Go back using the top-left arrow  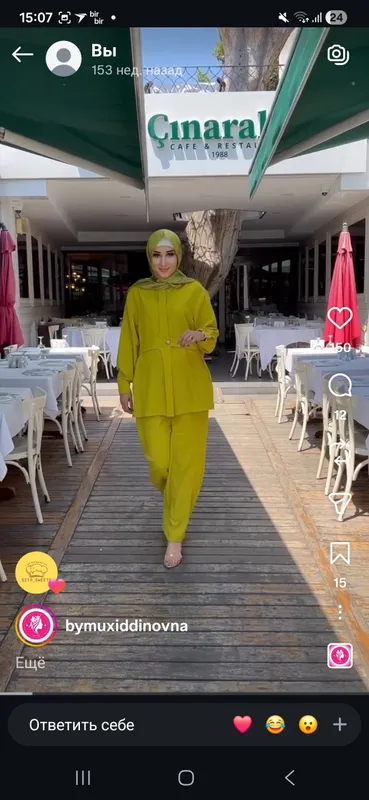(x=22, y=55)
